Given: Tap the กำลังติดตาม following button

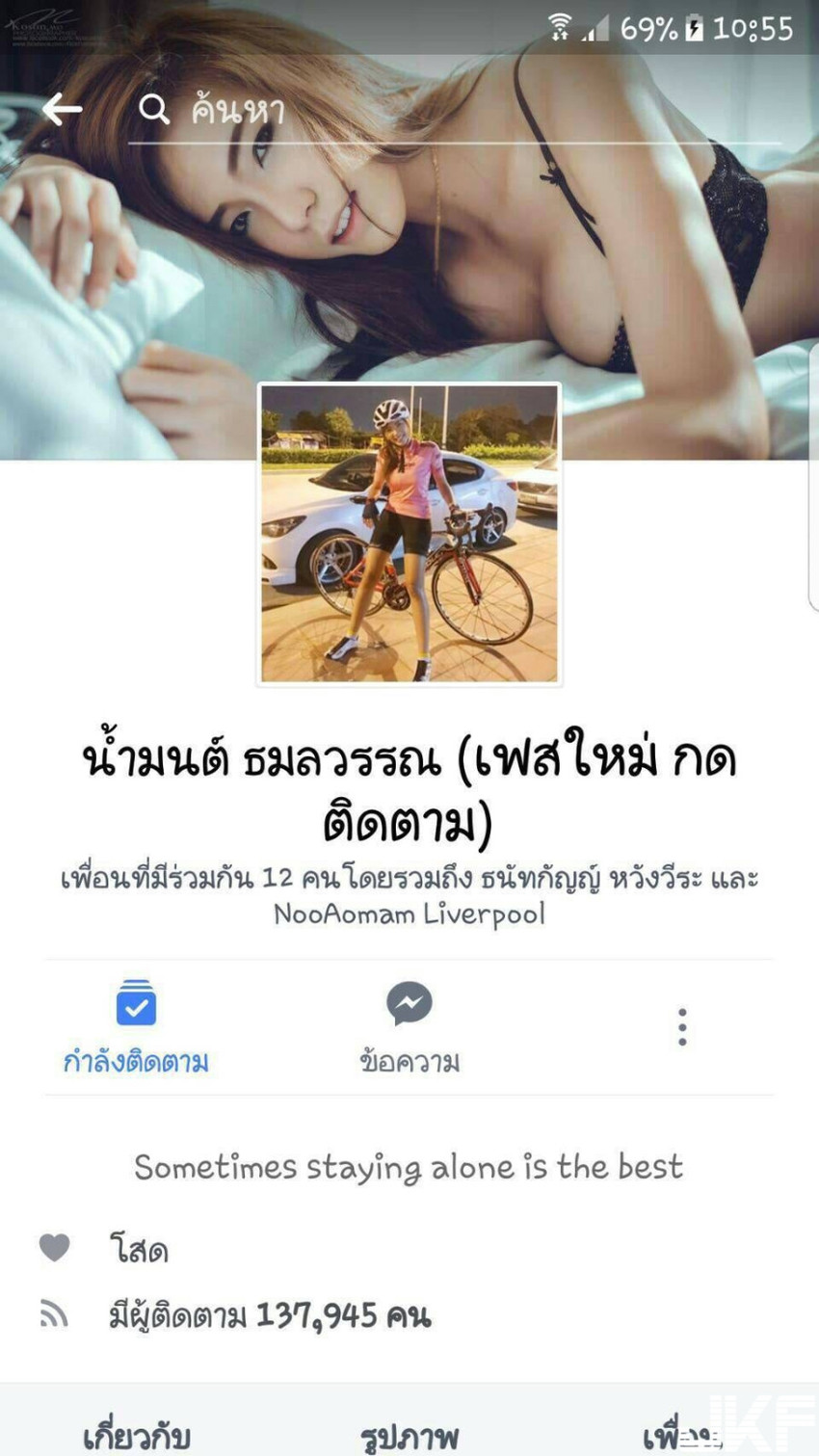Looking at the screenshot, I should point(136,1027).
